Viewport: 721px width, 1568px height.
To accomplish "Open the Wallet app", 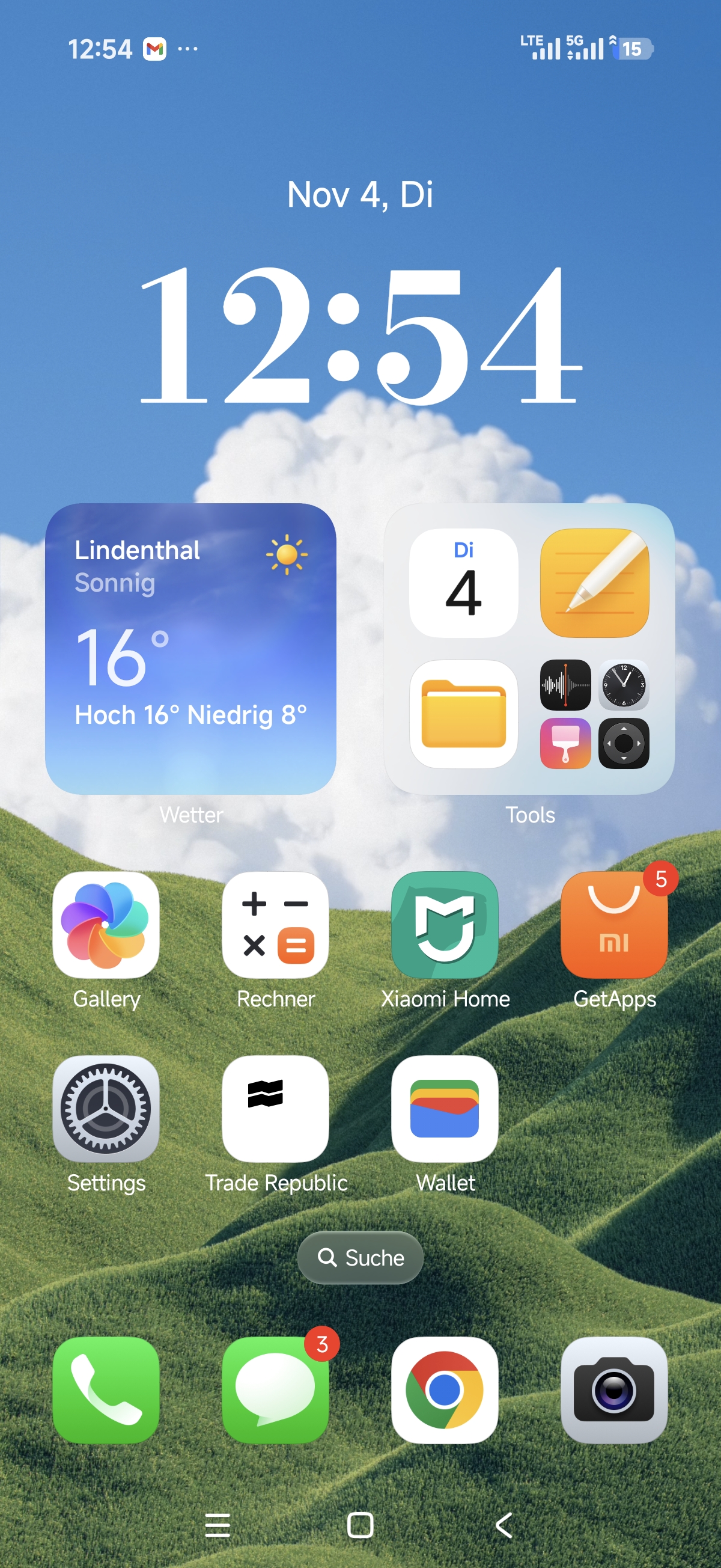I will pyautogui.click(x=445, y=1109).
